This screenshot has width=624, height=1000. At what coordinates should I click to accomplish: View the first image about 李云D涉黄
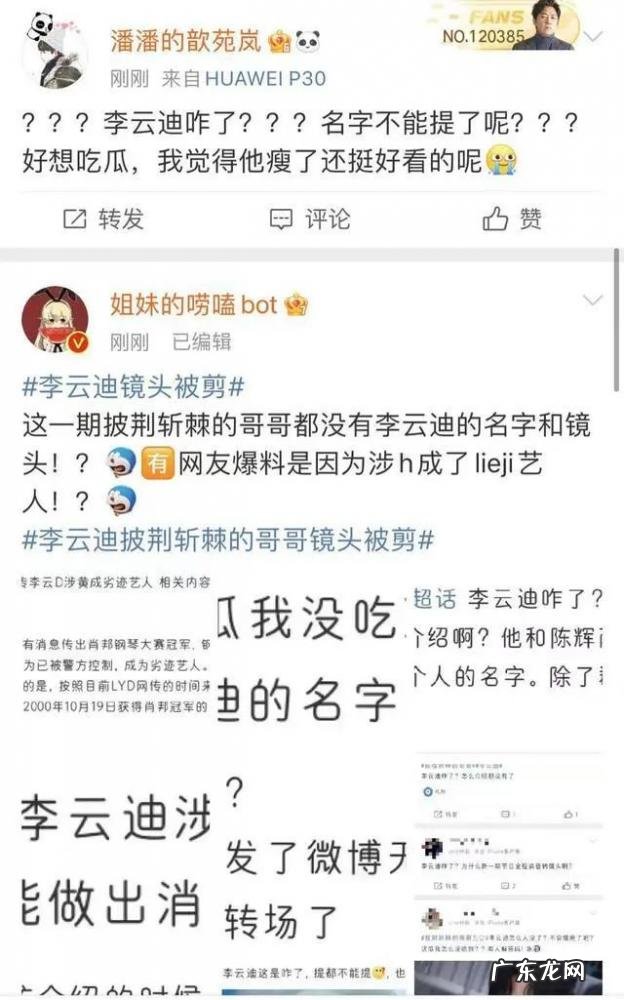112,660
